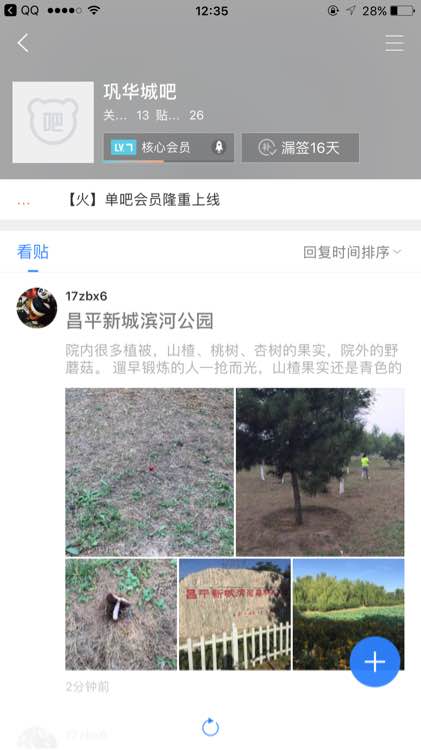Open the 单吧会员隆重上线 announcement
421x750 pixels.
143,199
